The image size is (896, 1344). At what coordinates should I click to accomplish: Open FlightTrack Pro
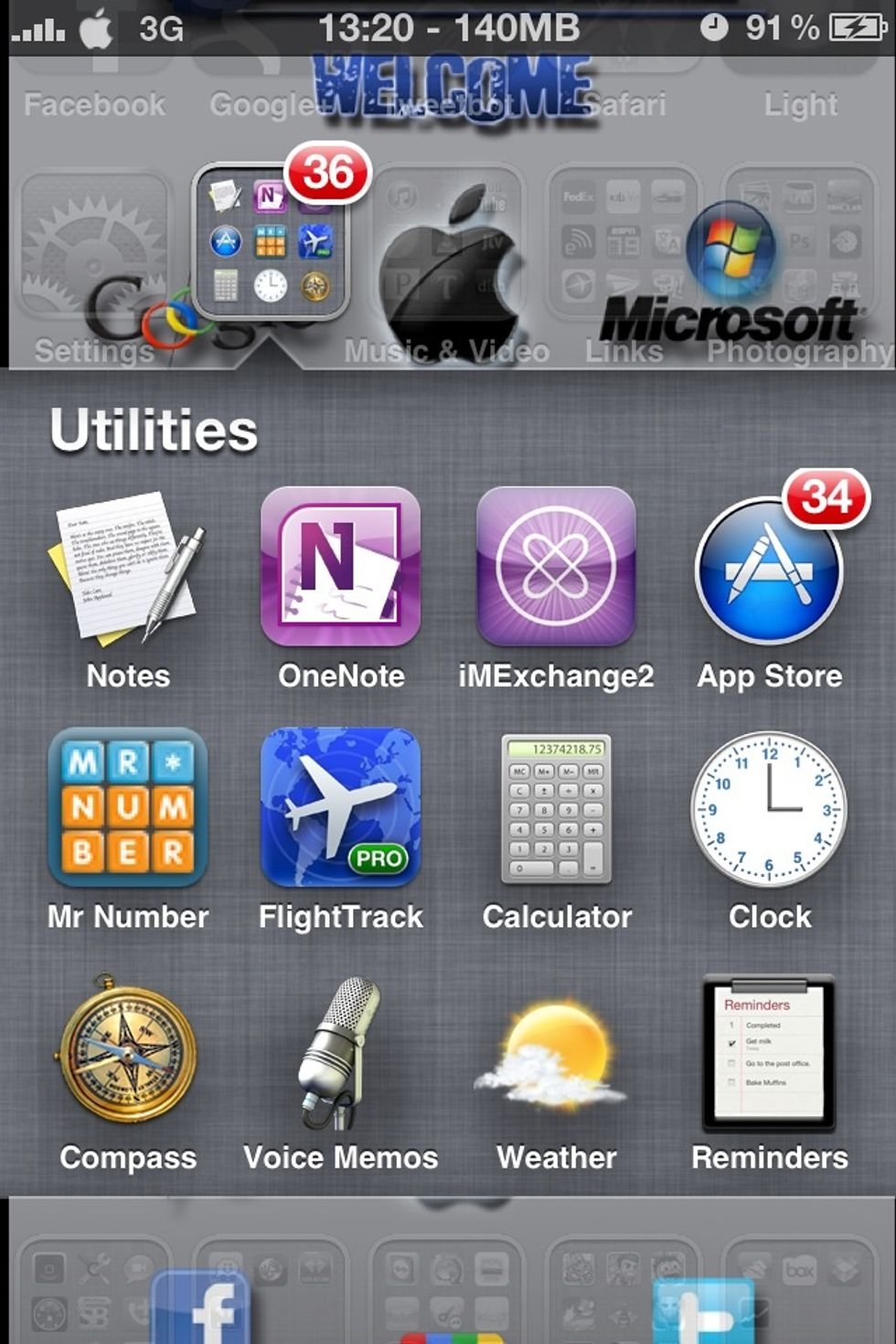341,809
